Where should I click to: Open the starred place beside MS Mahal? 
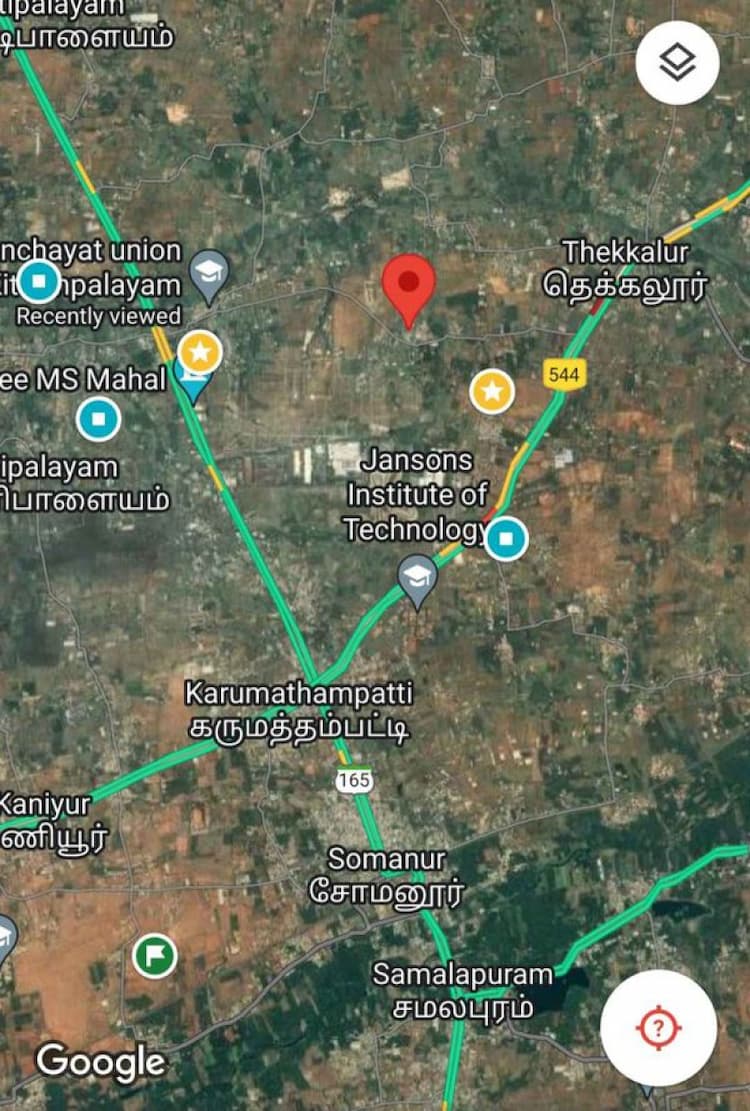pos(200,352)
